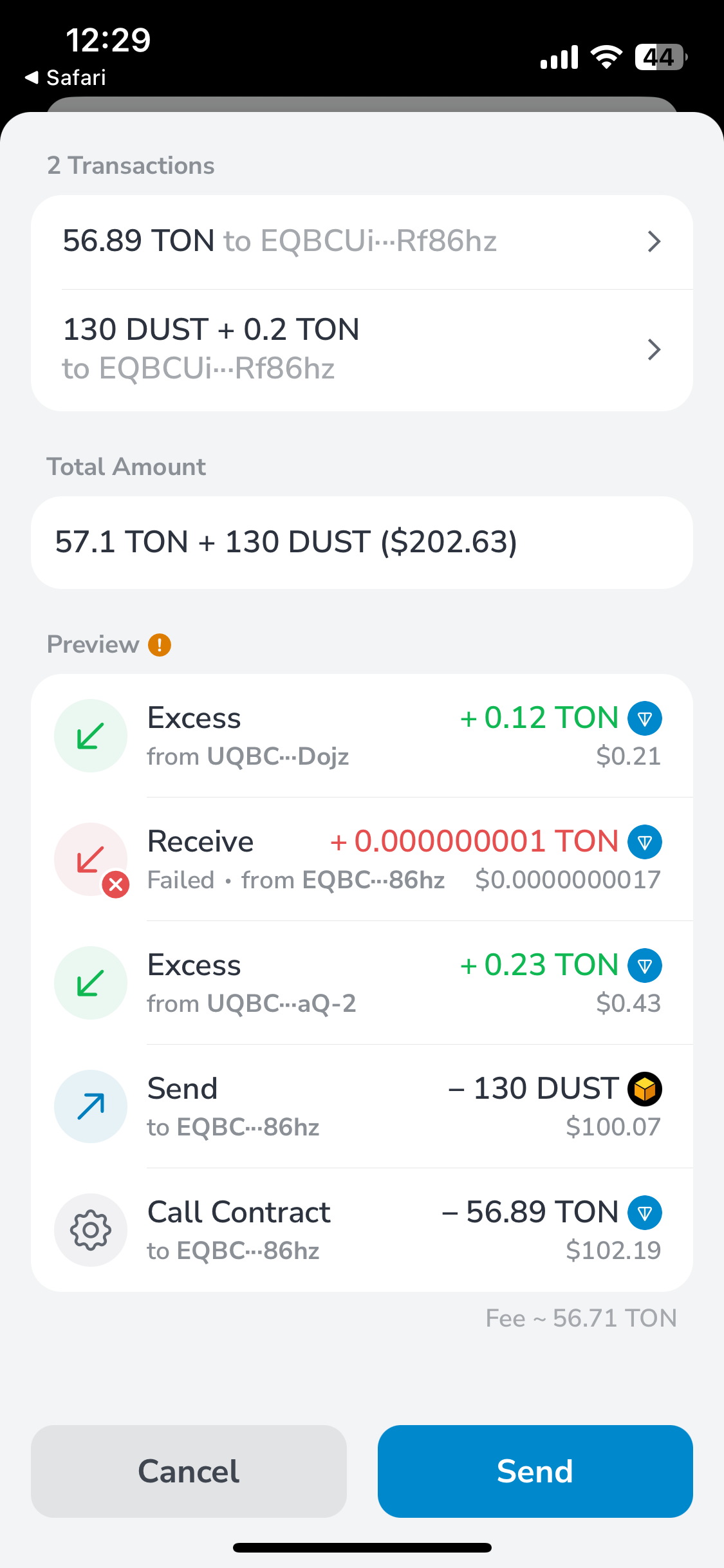The width and height of the screenshot is (724, 1568).
Task: Open the 130 DUST + 0.2 TON transaction
Action: pyautogui.click(x=361, y=350)
